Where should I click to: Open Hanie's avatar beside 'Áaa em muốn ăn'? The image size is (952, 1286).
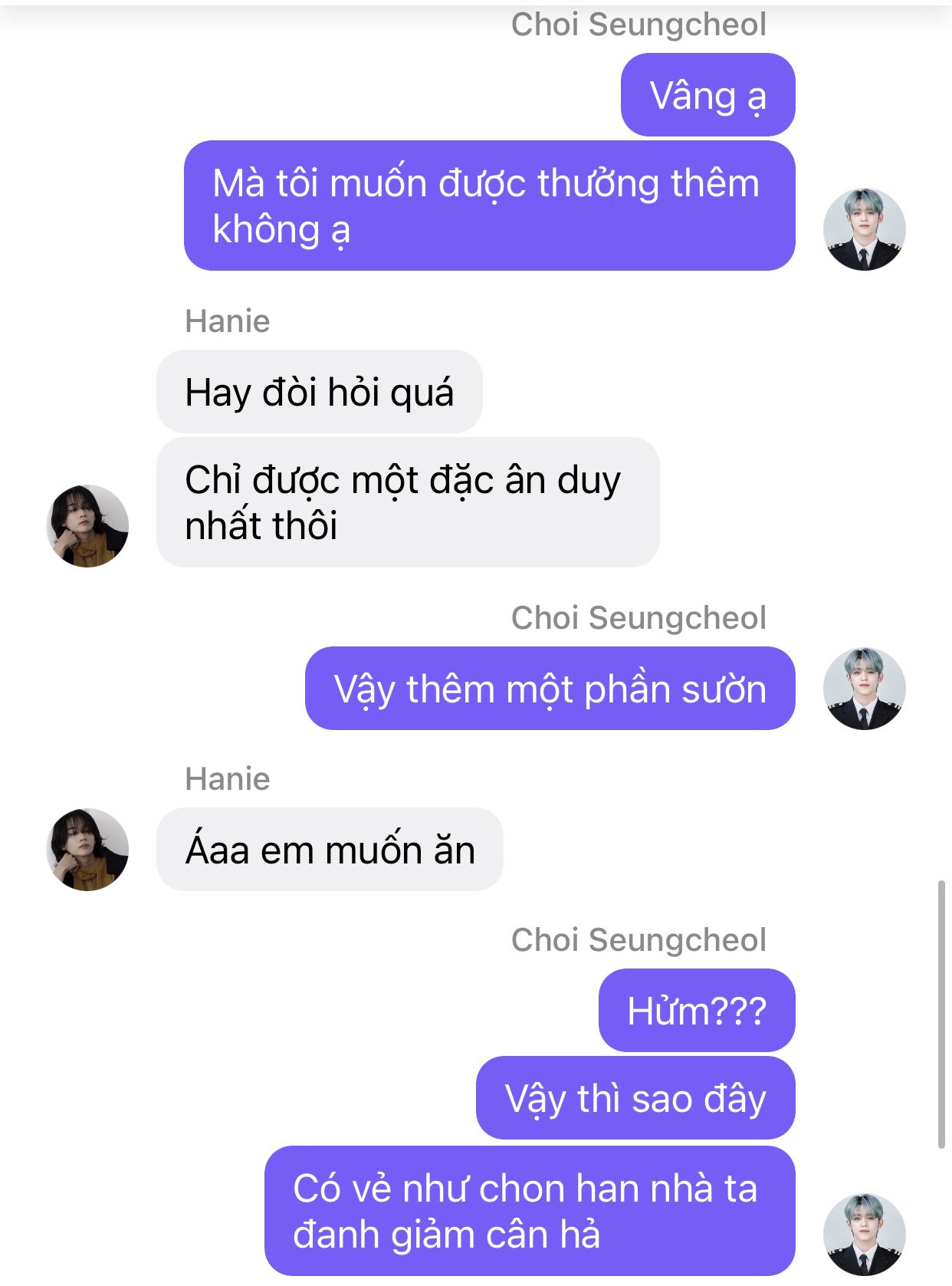click(87, 849)
